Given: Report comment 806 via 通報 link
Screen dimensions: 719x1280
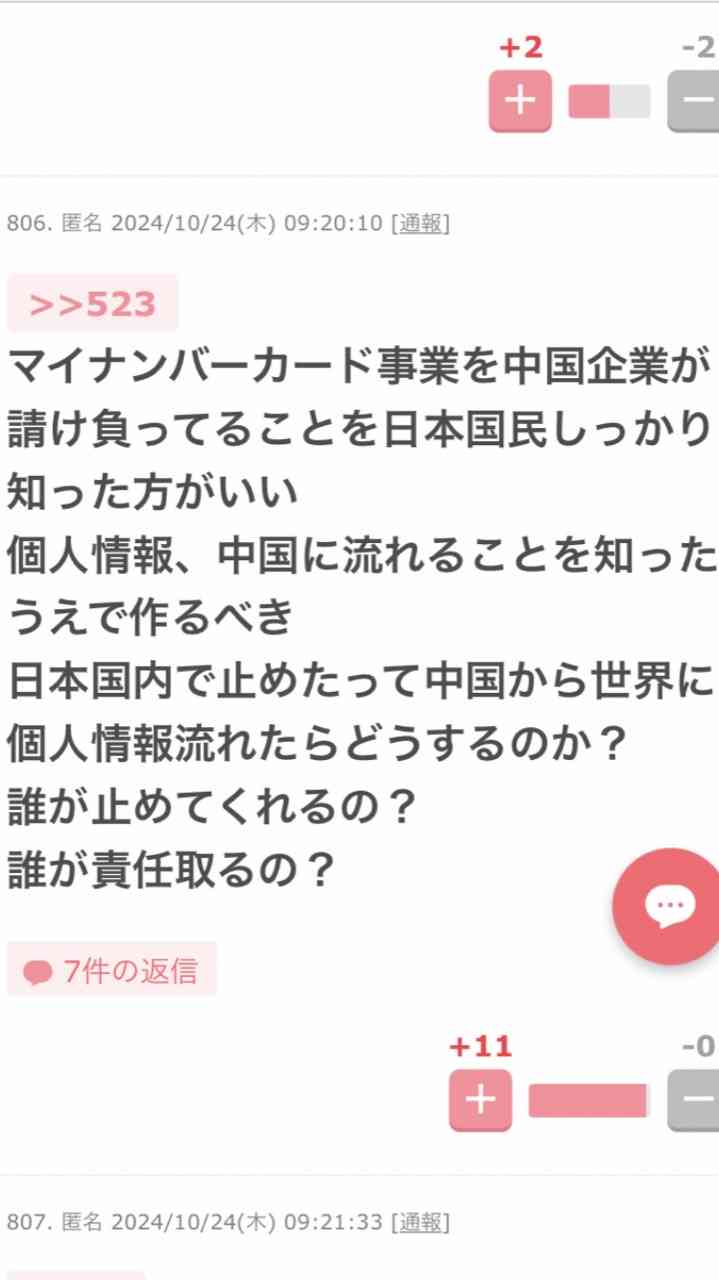Looking at the screenshot, I should pos(420,223).
